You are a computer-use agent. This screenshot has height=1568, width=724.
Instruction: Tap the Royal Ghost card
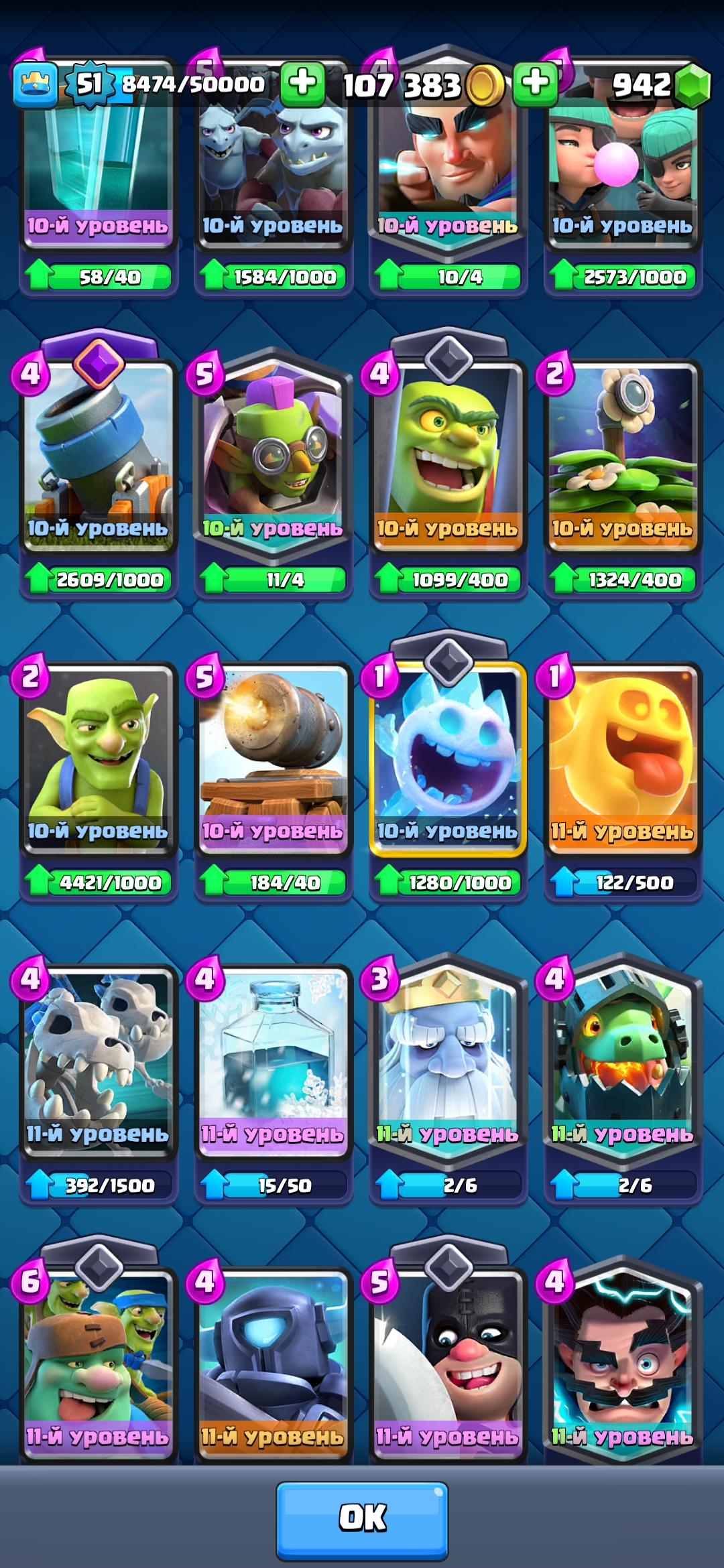pyautogui.click(x=448, y=1079)
